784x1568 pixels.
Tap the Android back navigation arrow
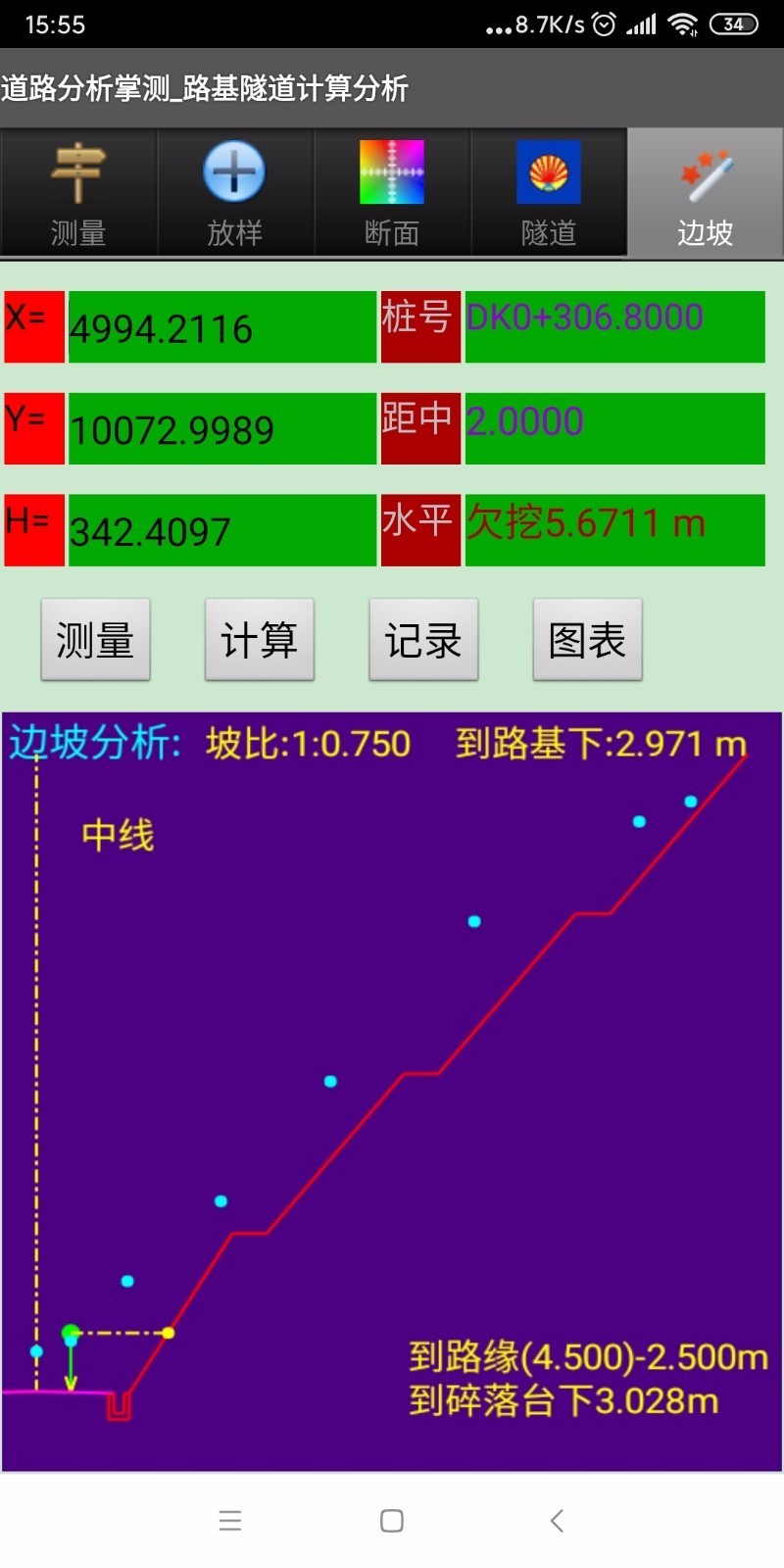[555, 1520]
